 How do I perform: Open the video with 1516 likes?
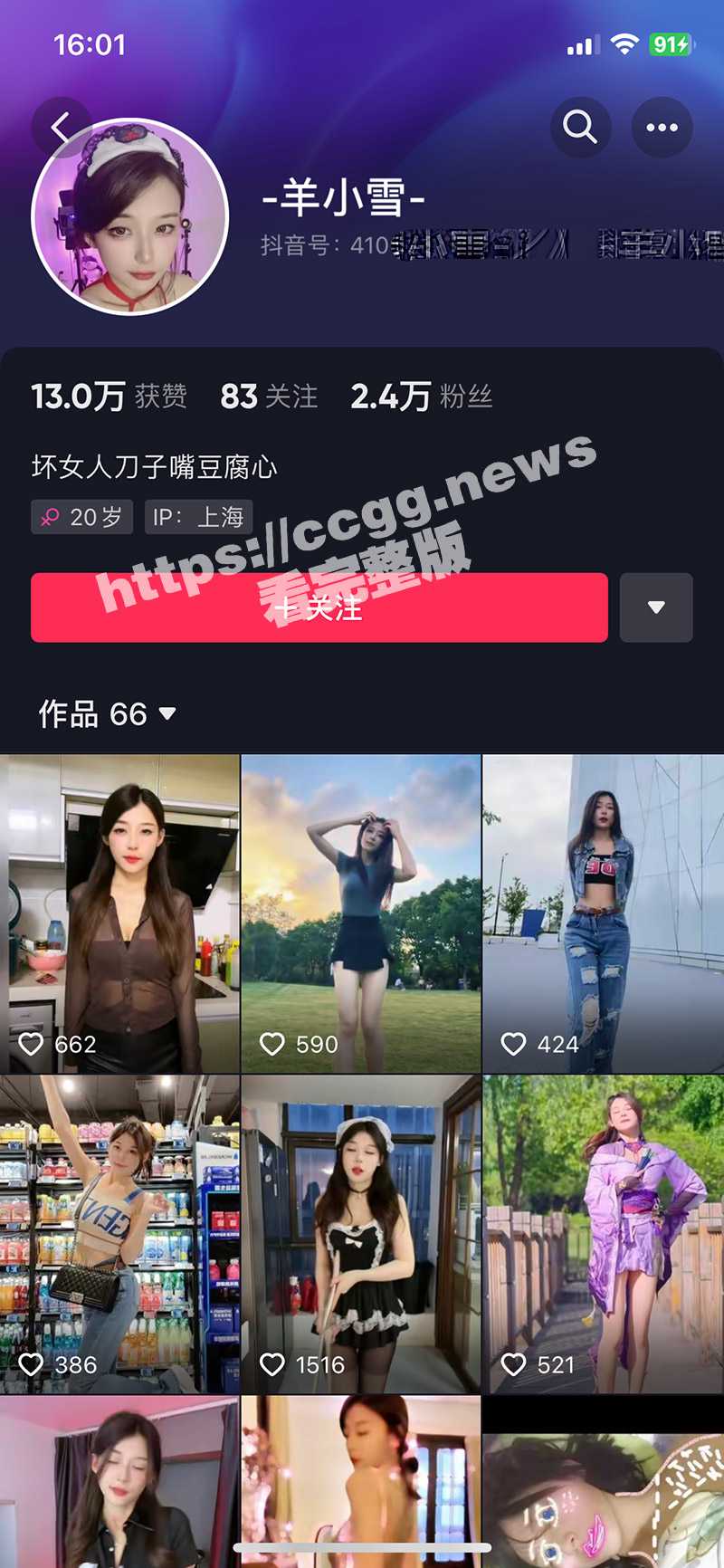click(x=361, y=1234)
